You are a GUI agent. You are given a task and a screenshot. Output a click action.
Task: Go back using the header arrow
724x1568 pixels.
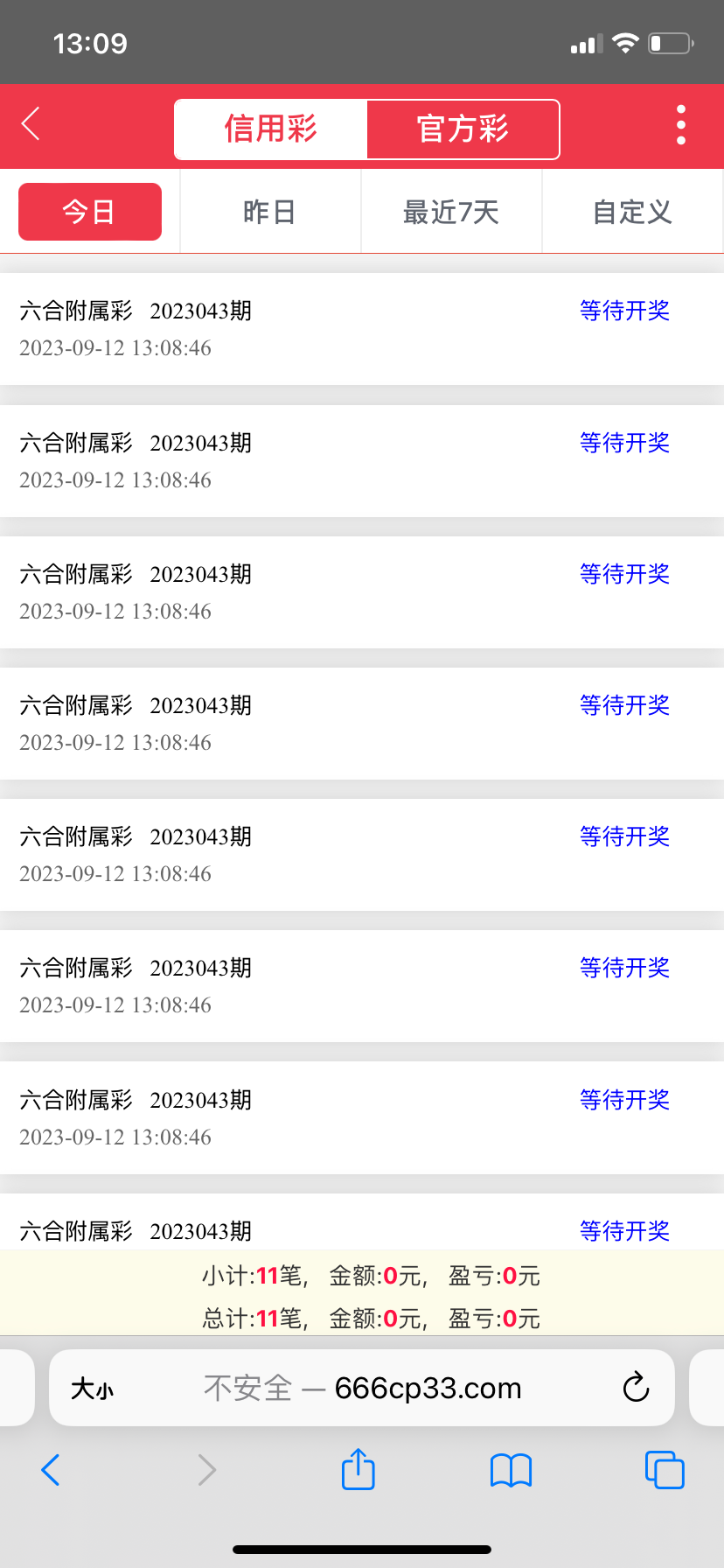point(31,124)
